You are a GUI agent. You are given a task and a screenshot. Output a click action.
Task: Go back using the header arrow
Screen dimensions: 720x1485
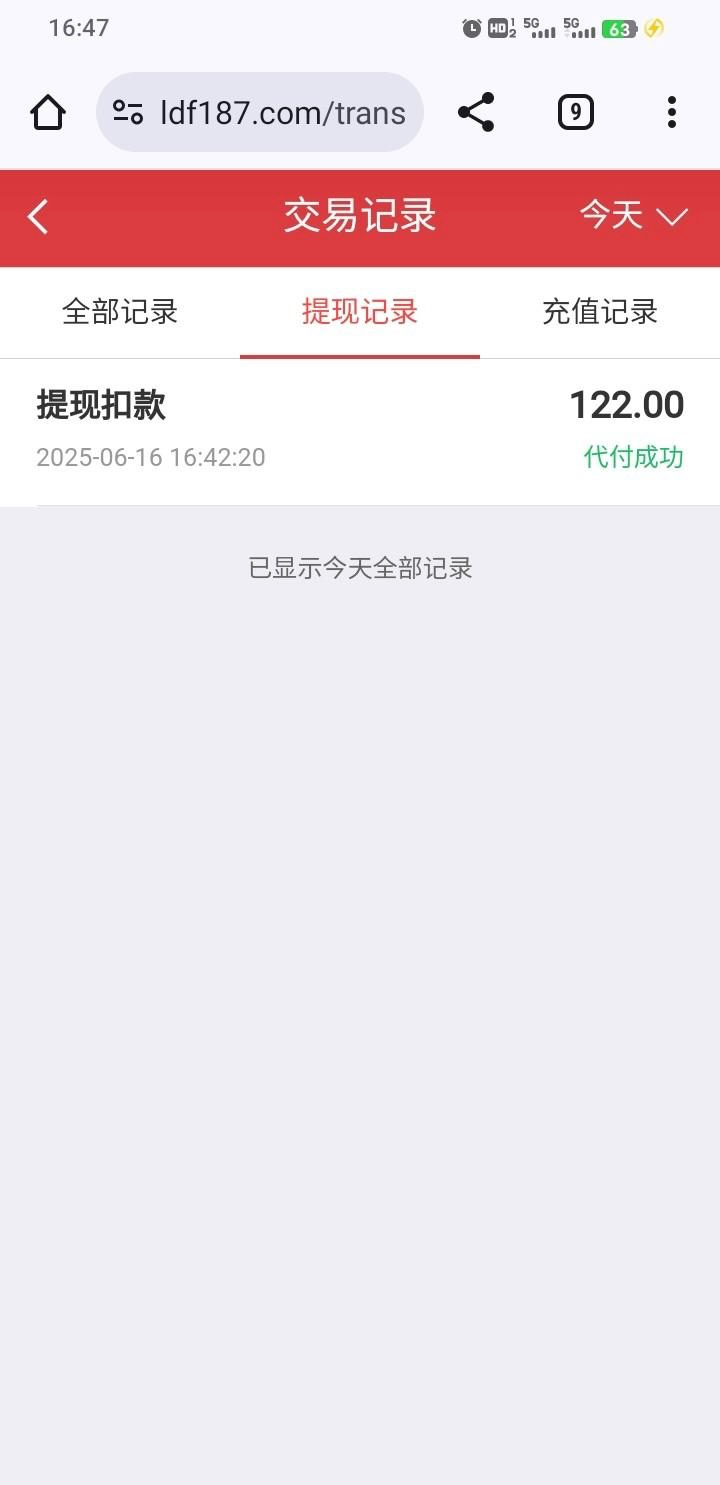(38, 217)
